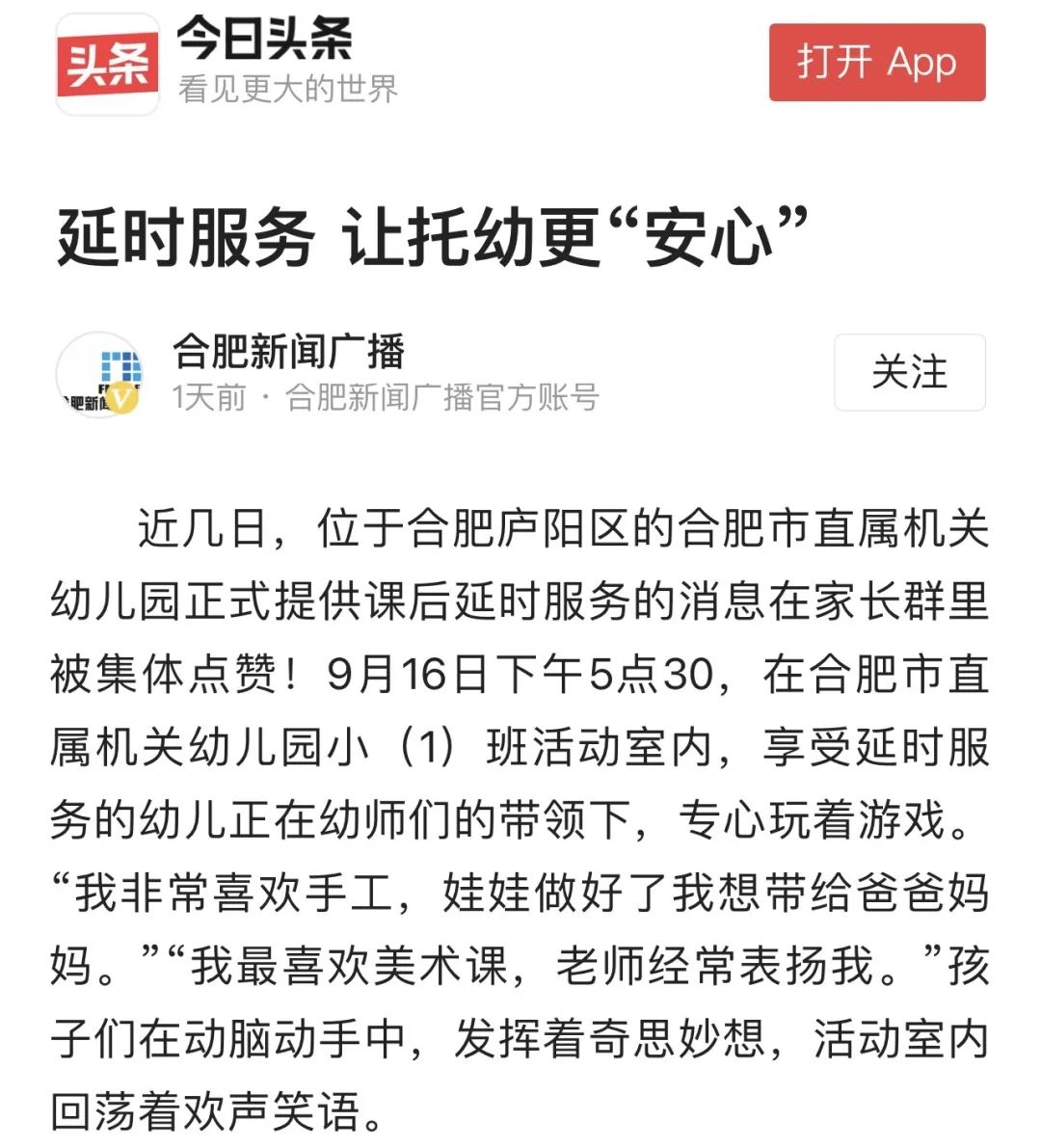Tap the 打开 App button
Image resolution: width=1041 pixels, height=1148 pixels.
[876, 63]
